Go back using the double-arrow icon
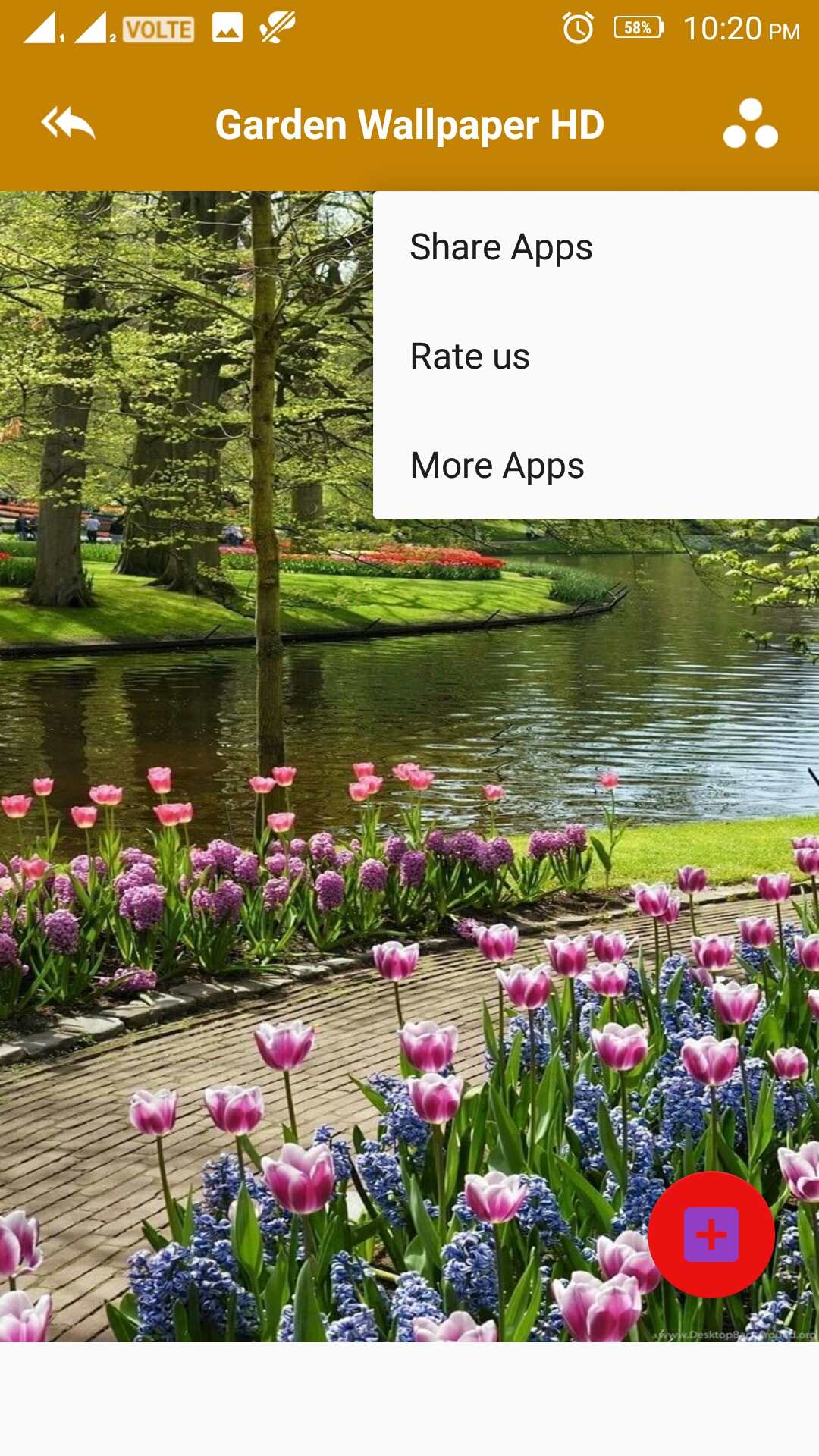 click(68, 124)
